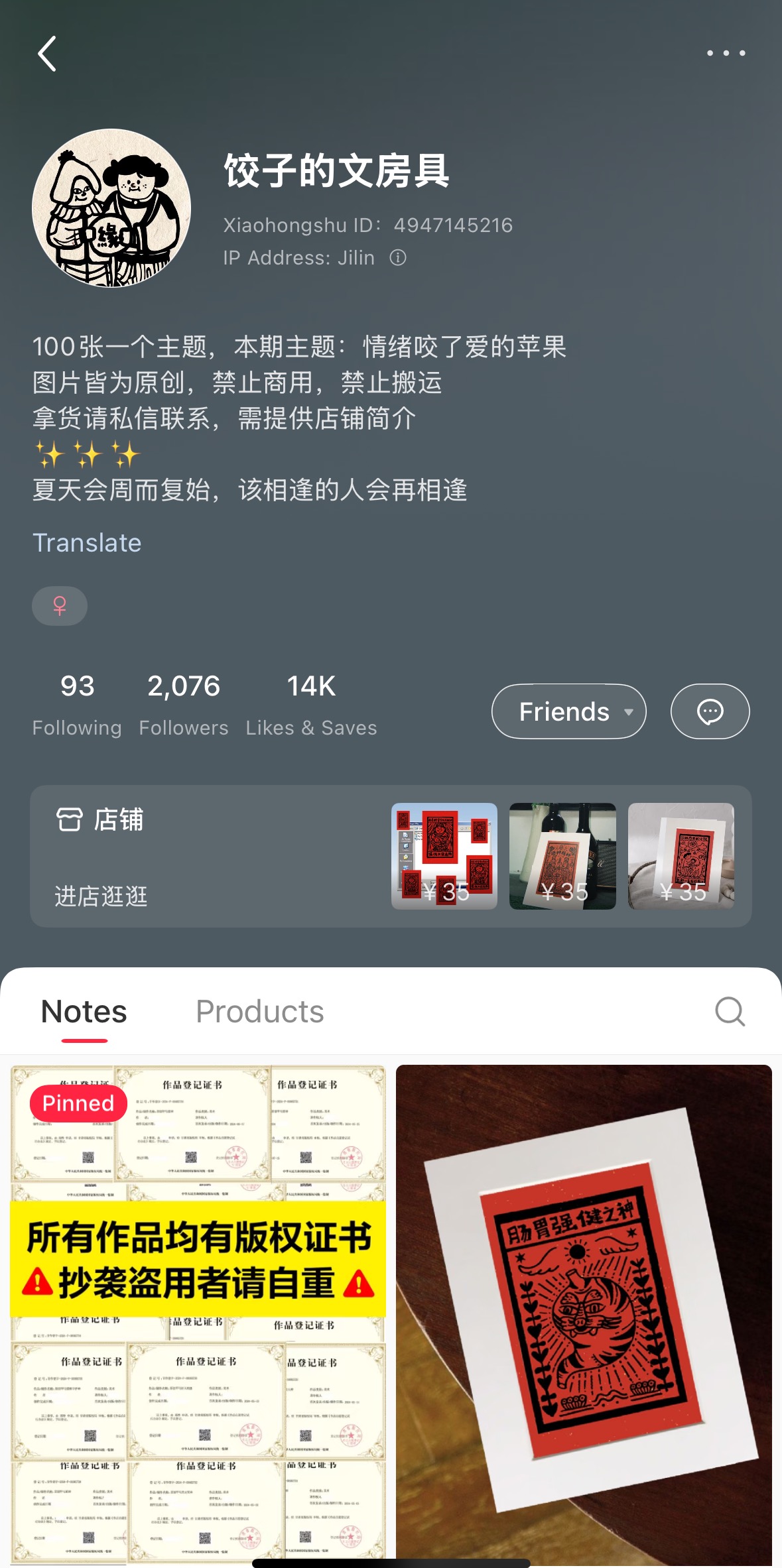Screen dimensions: 782x1568
Task: Expand the Friends dropdown button
Action: click(x=568, y=711)
